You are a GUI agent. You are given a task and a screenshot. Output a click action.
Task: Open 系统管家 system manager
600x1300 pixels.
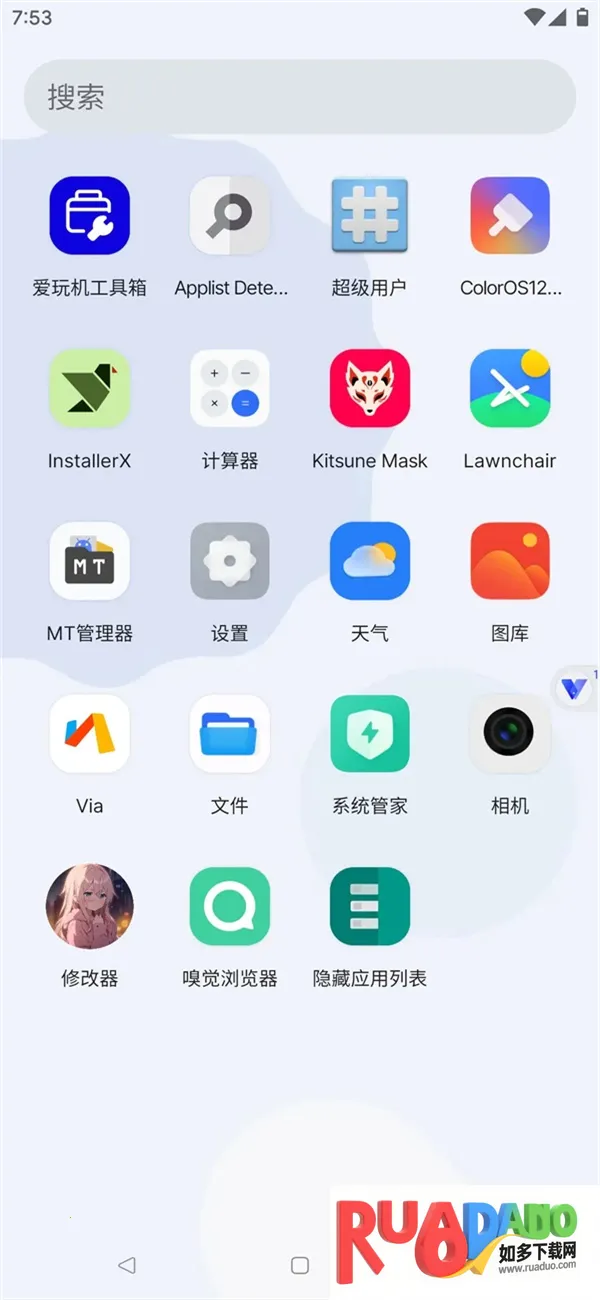point(370,734)
